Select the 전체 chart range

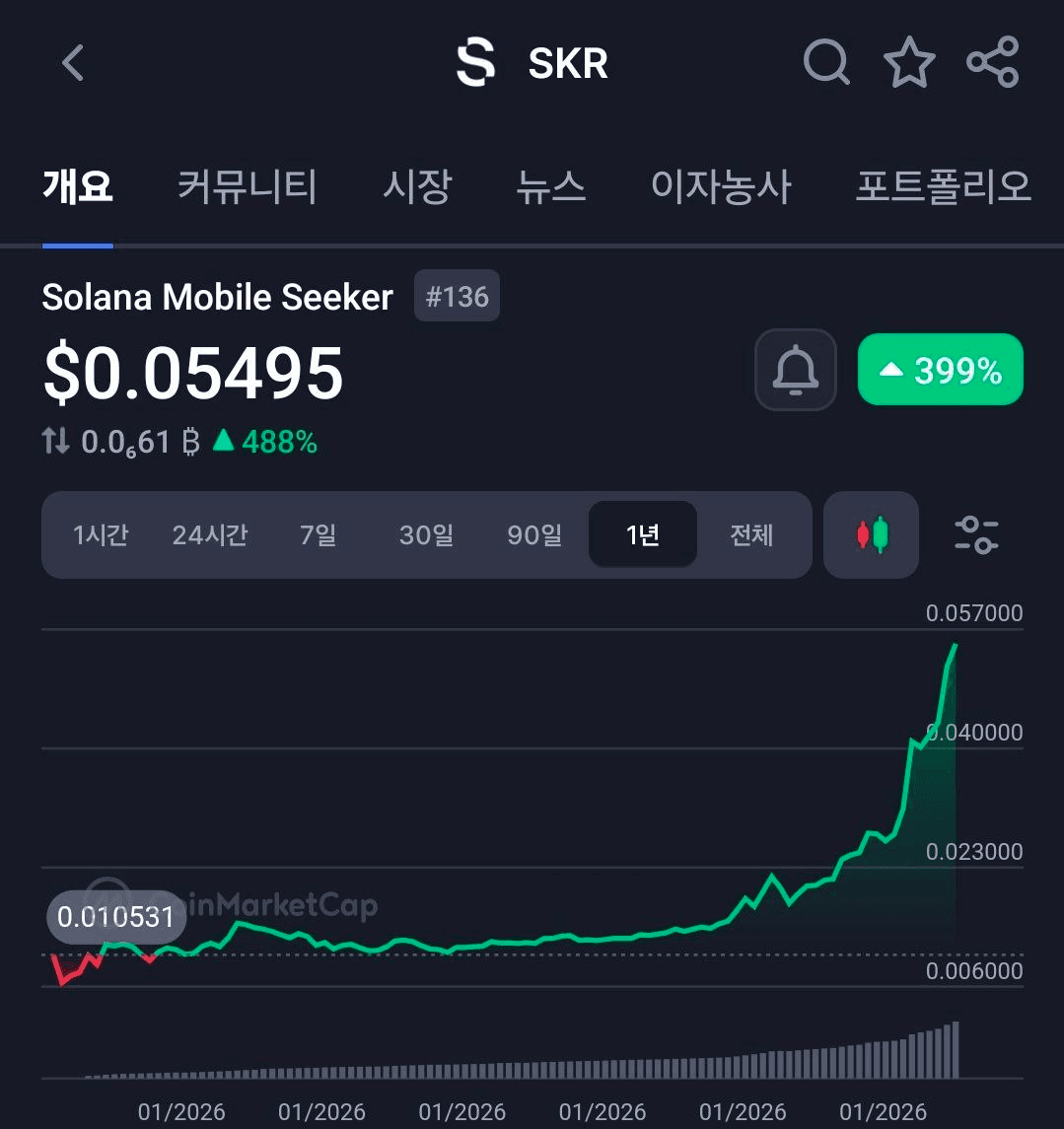click(x=751, y=535)
